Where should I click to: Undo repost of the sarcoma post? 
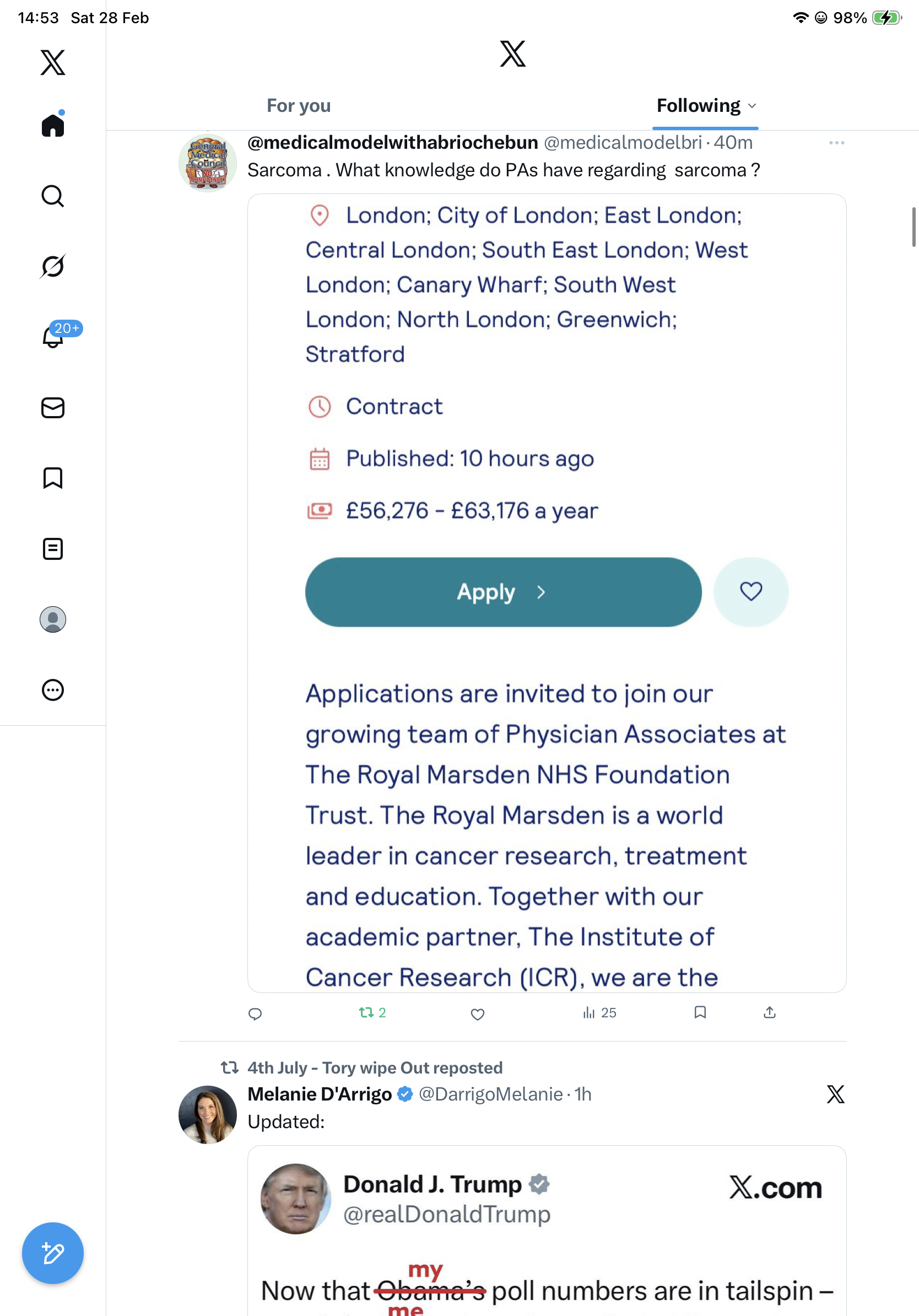[x=367, y=1013]
